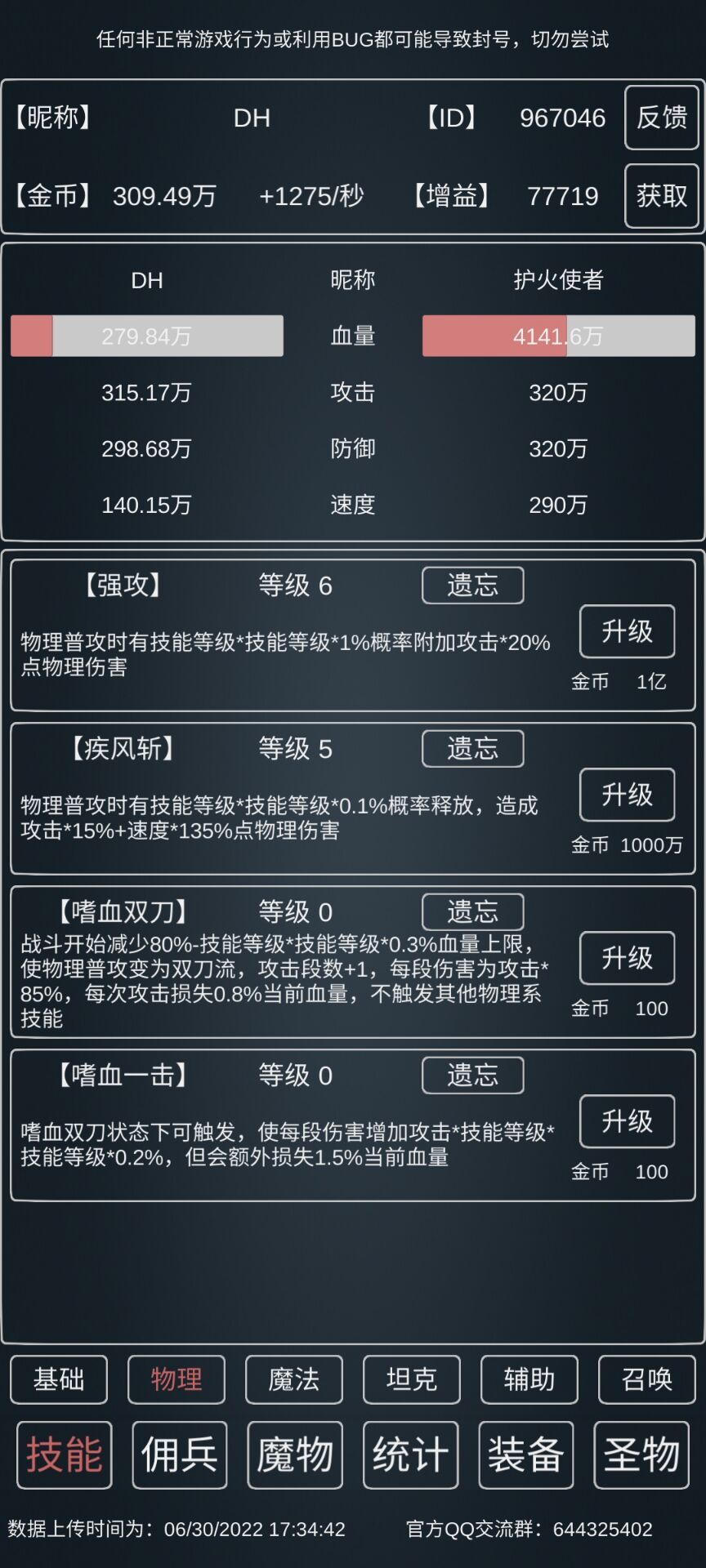Upgrade the 疾风斩 skill
The image size is (706, 1568).
point(626,795)
